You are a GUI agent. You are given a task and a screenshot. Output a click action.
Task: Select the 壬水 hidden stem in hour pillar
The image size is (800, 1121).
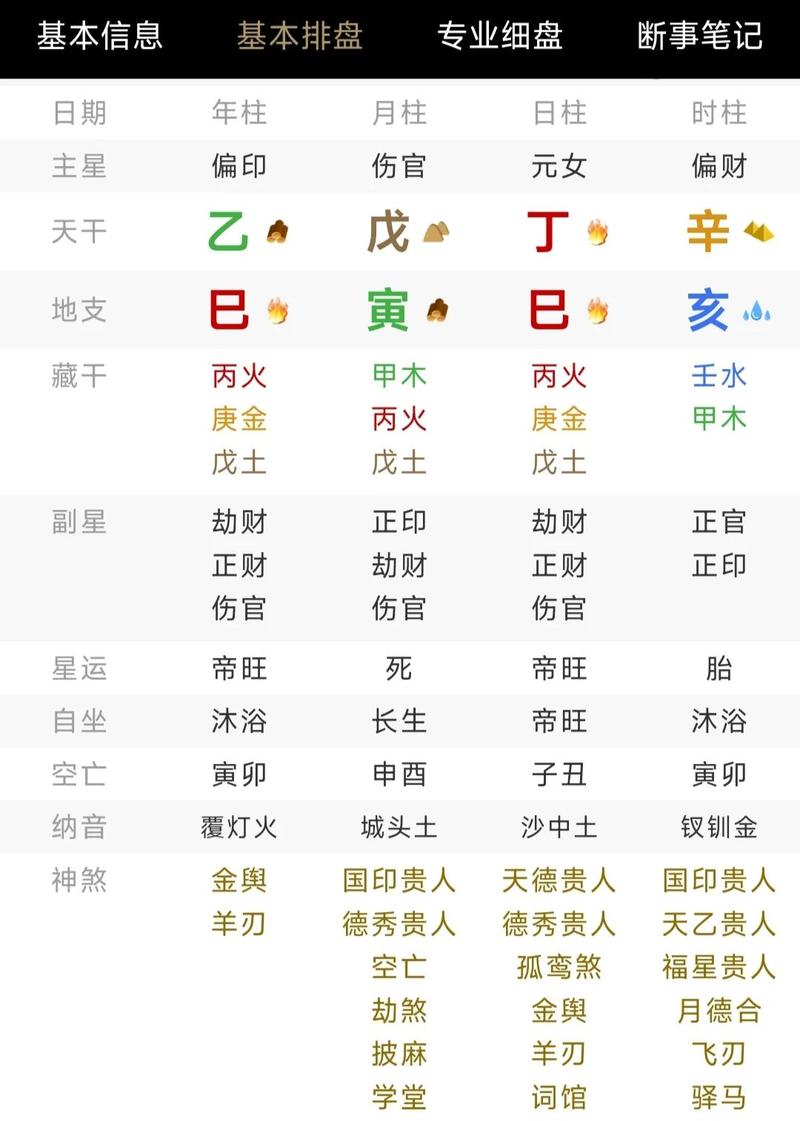point(718,378)
